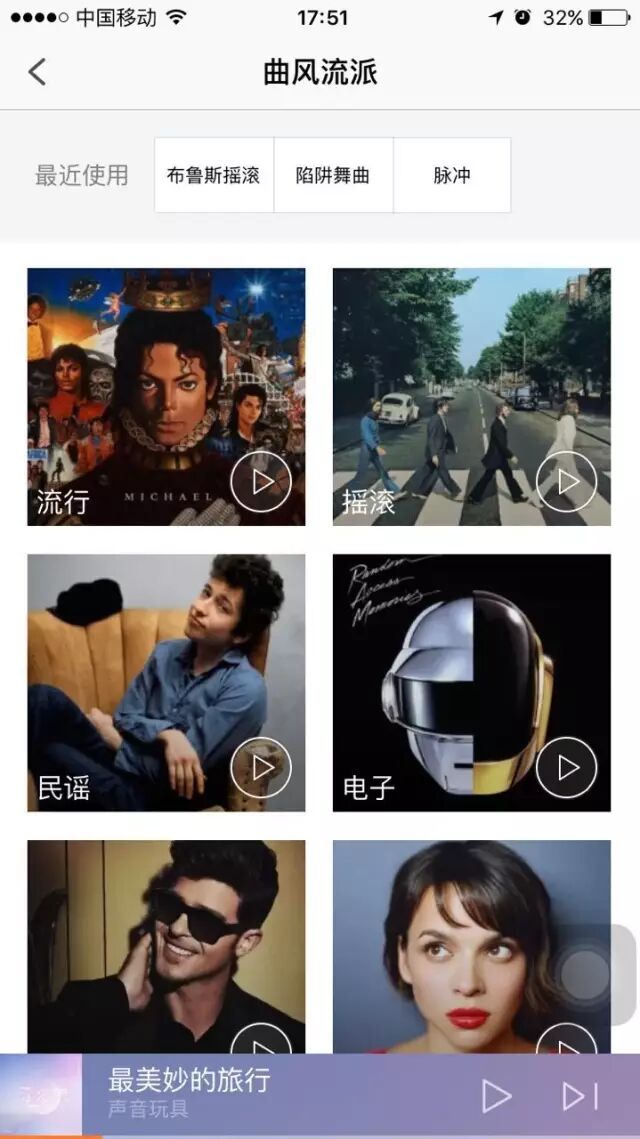Start playing the 电子 genre
640x1139 pixels.
coord(567,768)
